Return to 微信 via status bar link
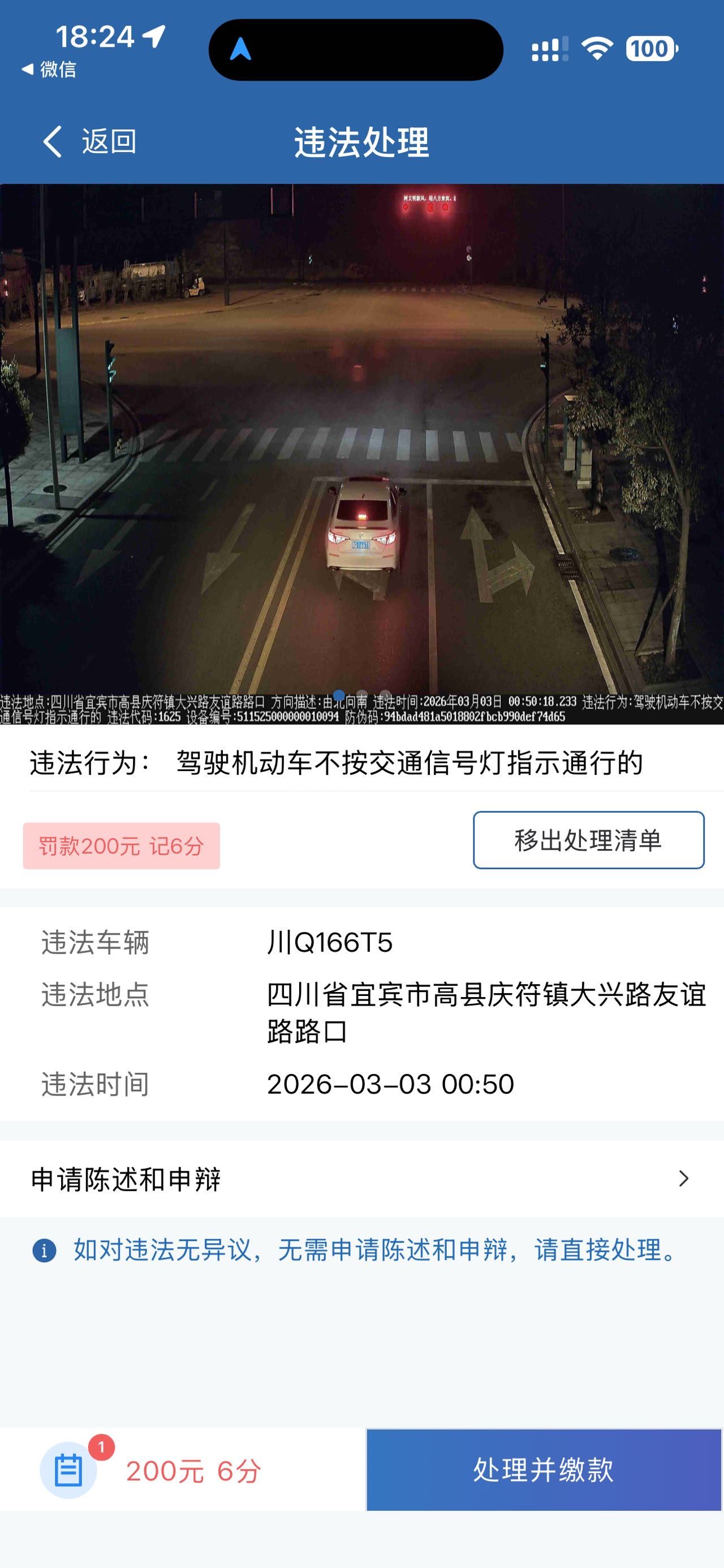The height and width of the screenshot is (1568, 724). [x=50, y=70]
